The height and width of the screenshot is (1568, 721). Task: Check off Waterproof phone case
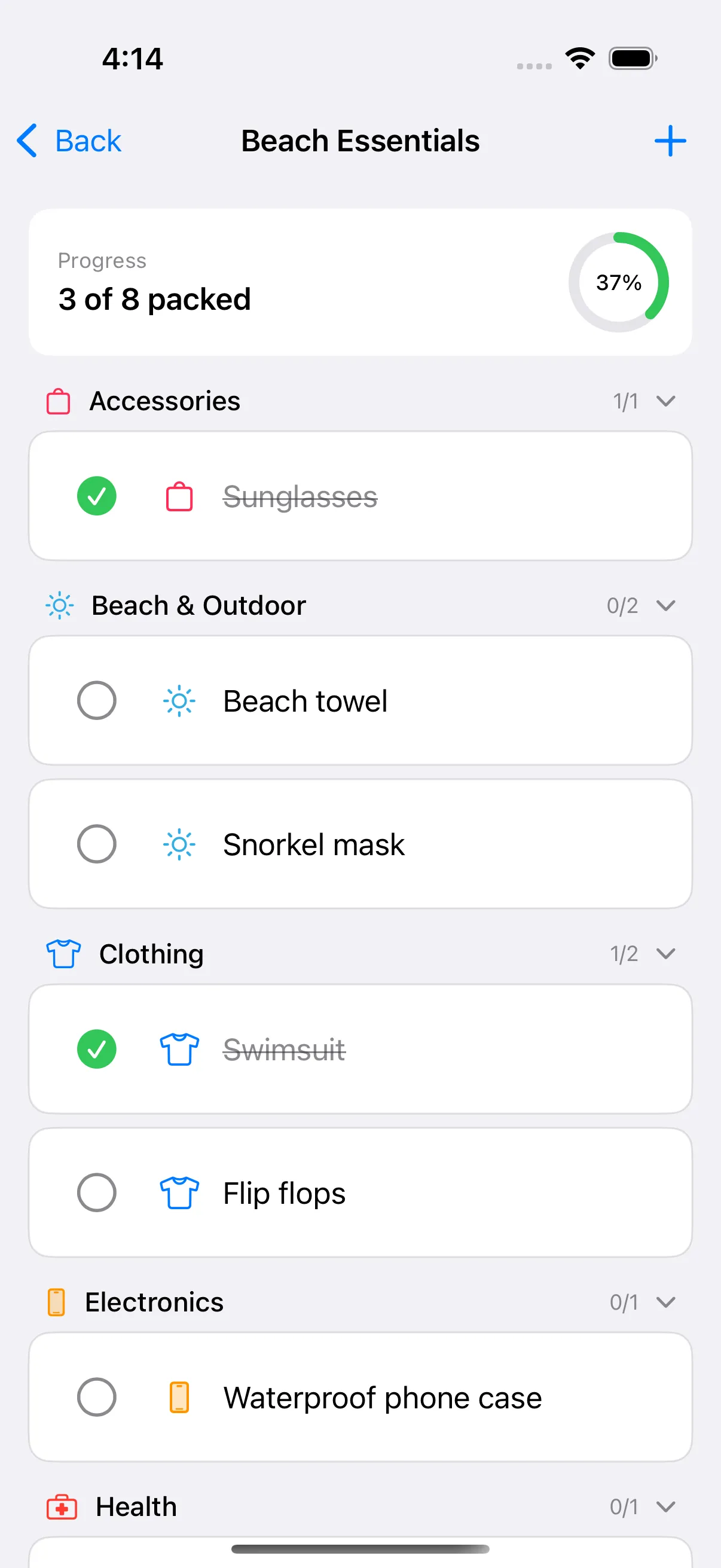pos(97,1397)
